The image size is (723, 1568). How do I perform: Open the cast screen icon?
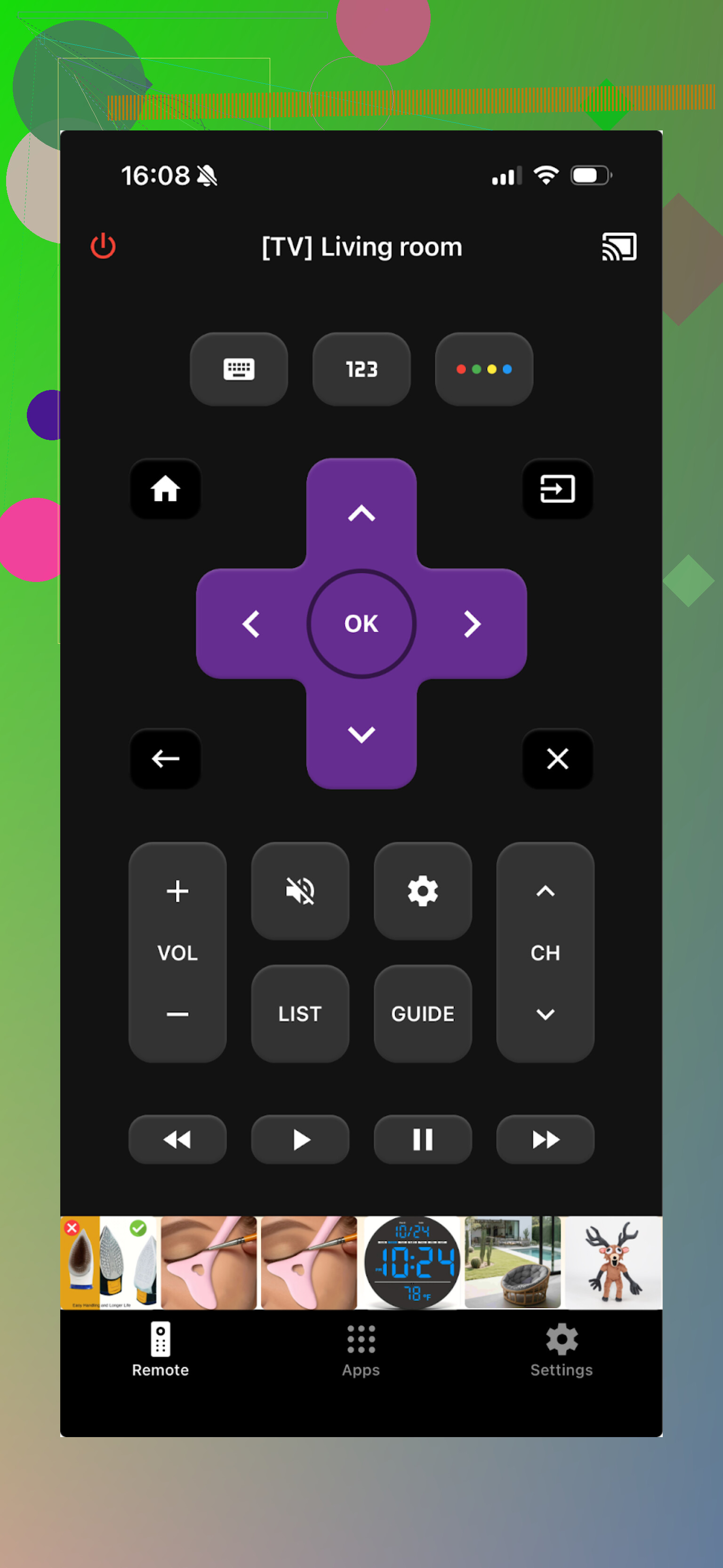point(619,247)
